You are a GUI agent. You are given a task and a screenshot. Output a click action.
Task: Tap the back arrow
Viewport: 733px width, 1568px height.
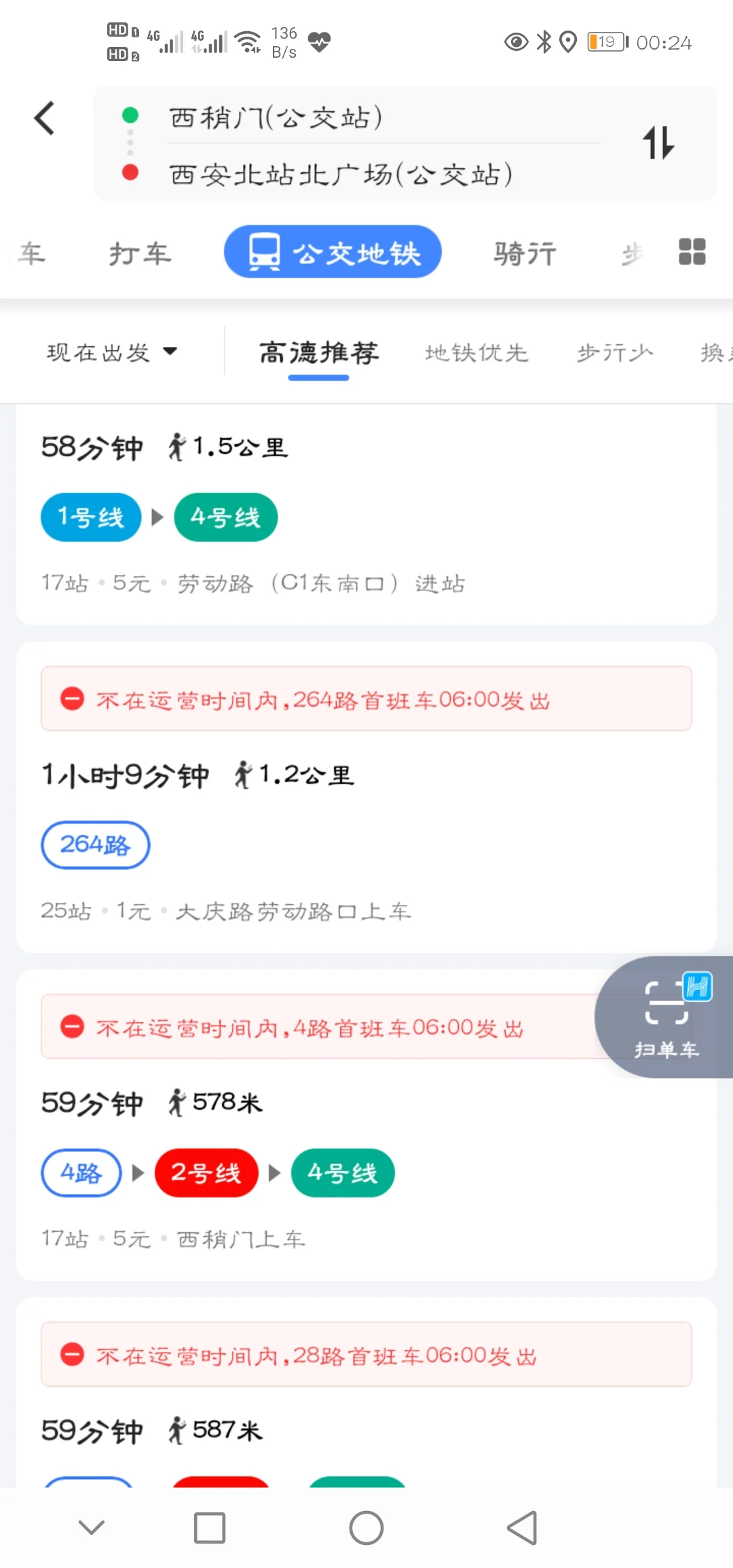pyautogui.click(x=43, y=117)
